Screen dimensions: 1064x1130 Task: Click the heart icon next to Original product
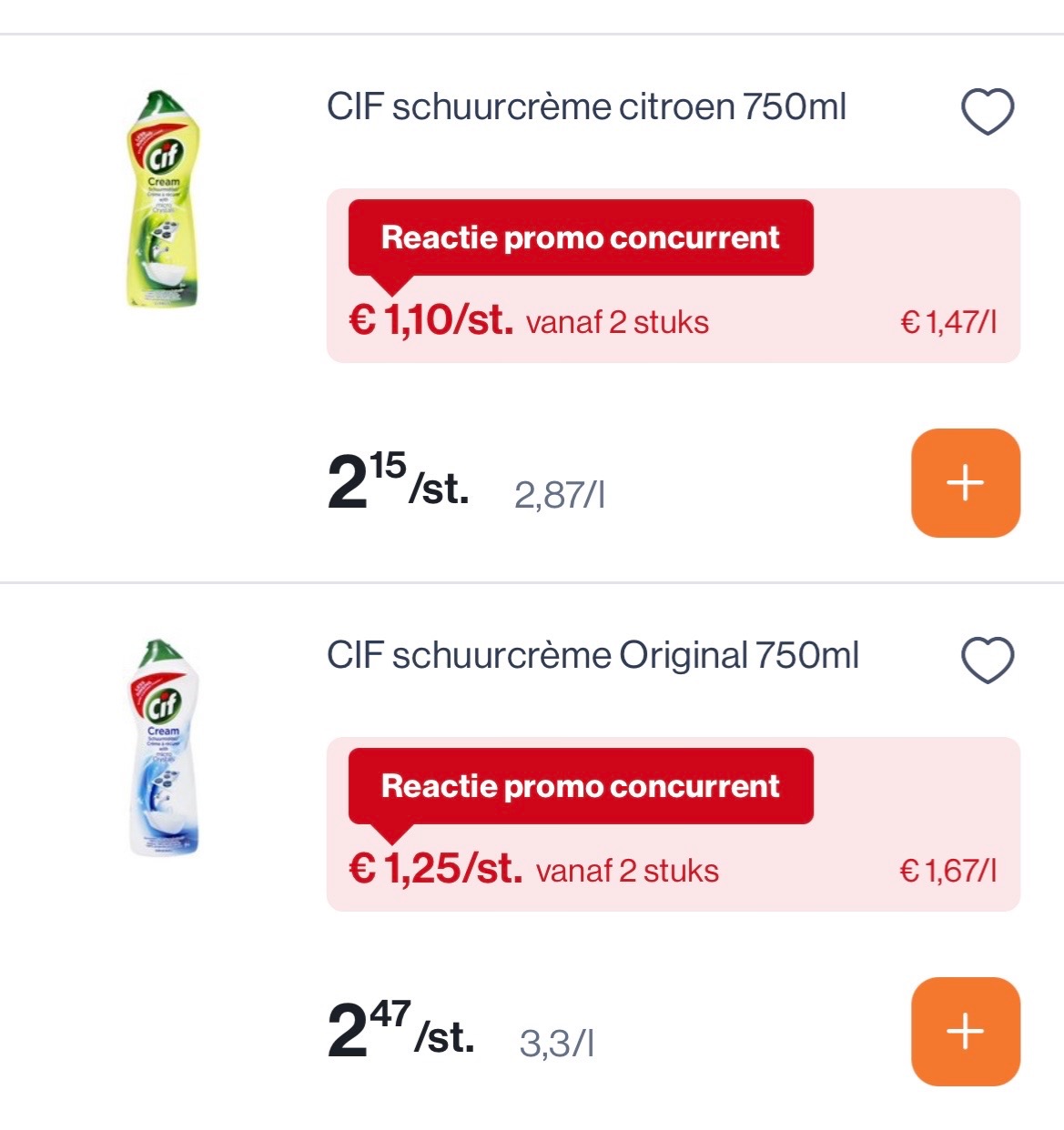click(987, 658)
